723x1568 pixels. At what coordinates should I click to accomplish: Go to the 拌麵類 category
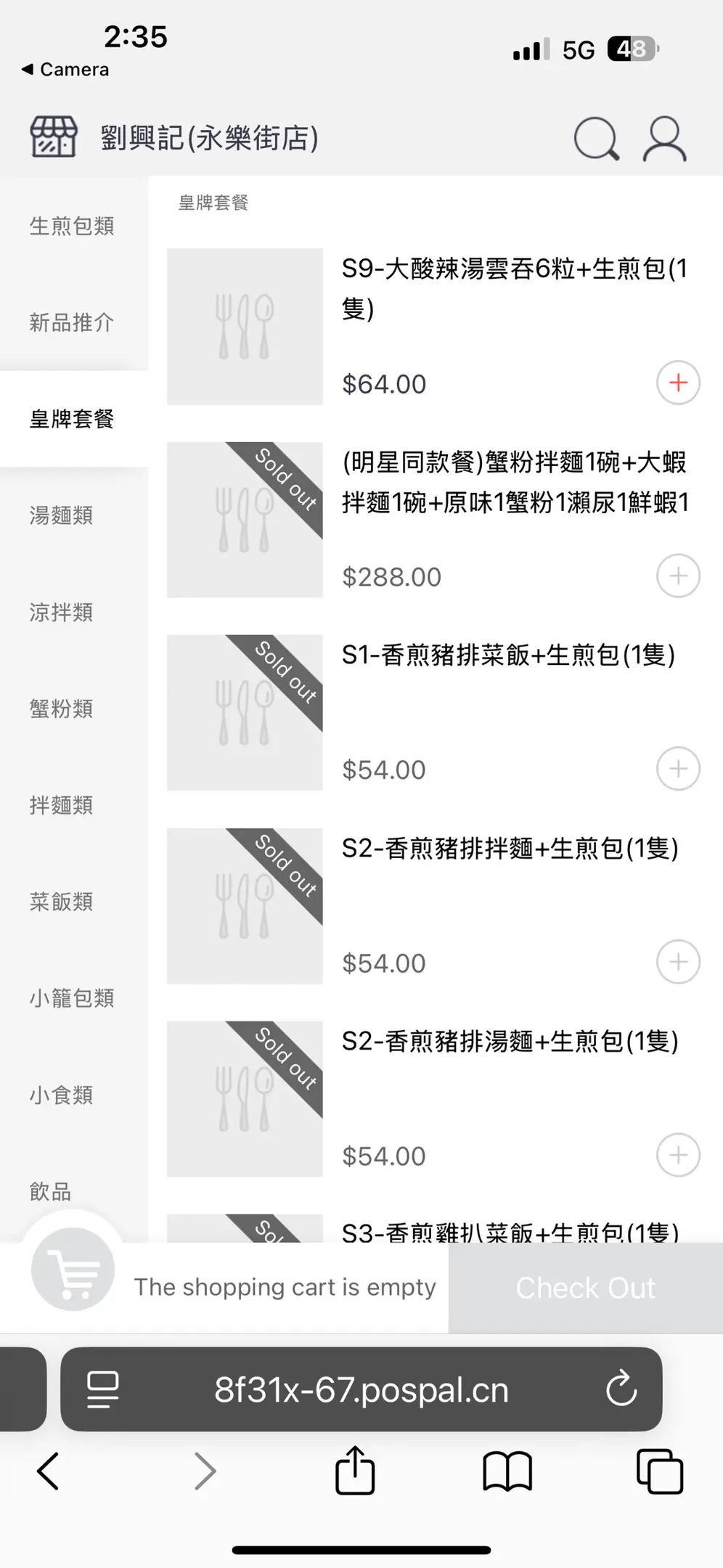pos(61,805)
